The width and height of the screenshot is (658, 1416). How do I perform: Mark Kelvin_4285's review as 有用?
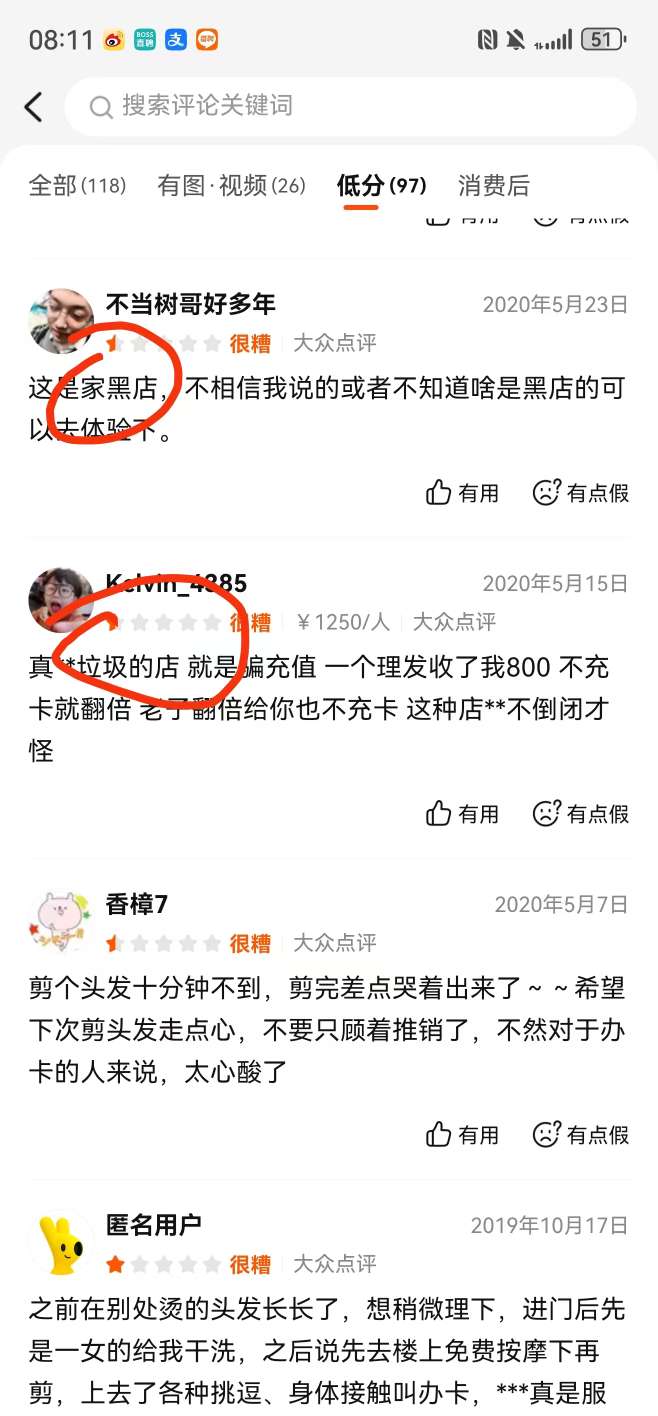pos(462,814)
